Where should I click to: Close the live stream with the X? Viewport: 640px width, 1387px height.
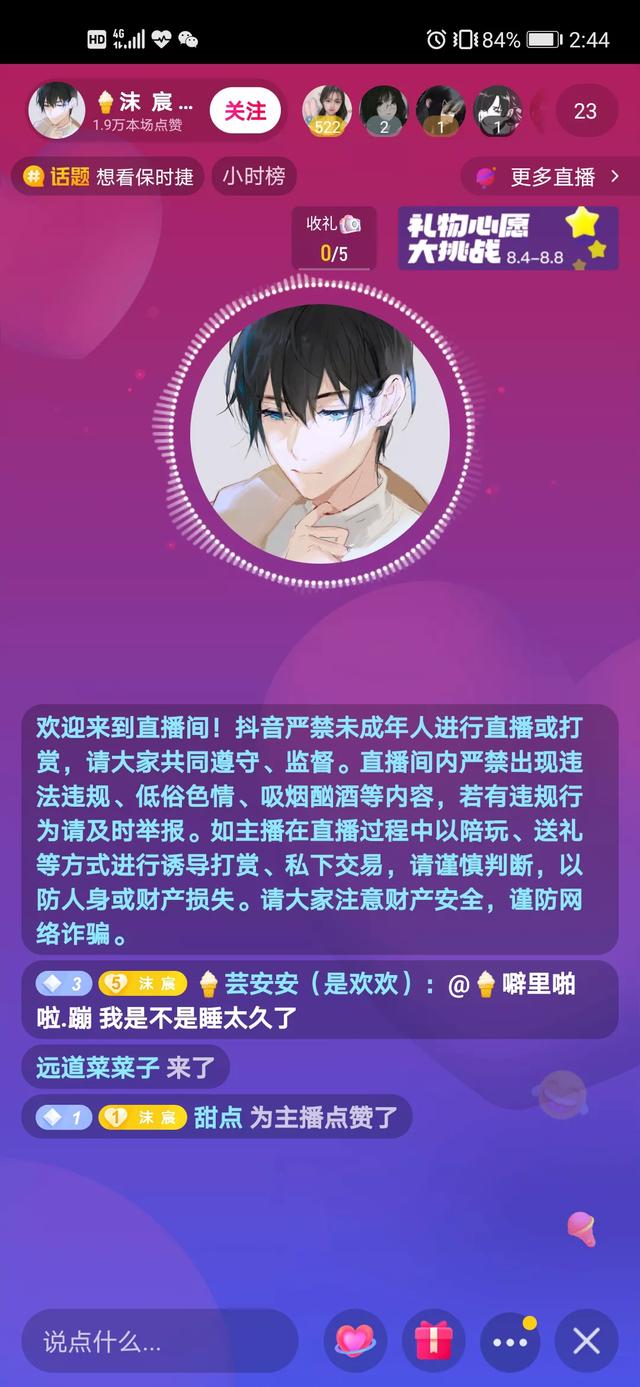[587, 1340]
